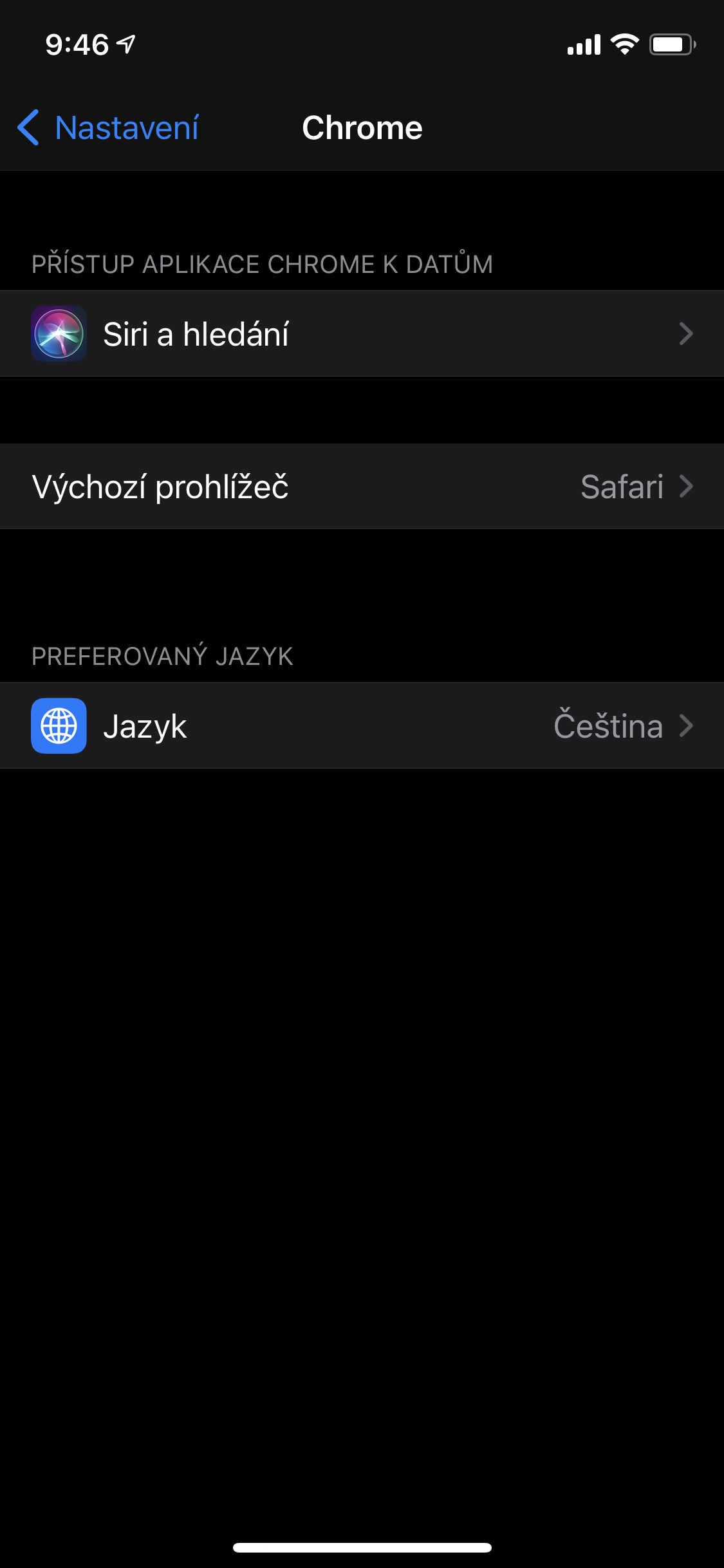Open Výchozí prohlížeč setting
The image size is (724, 1568).
362,487
